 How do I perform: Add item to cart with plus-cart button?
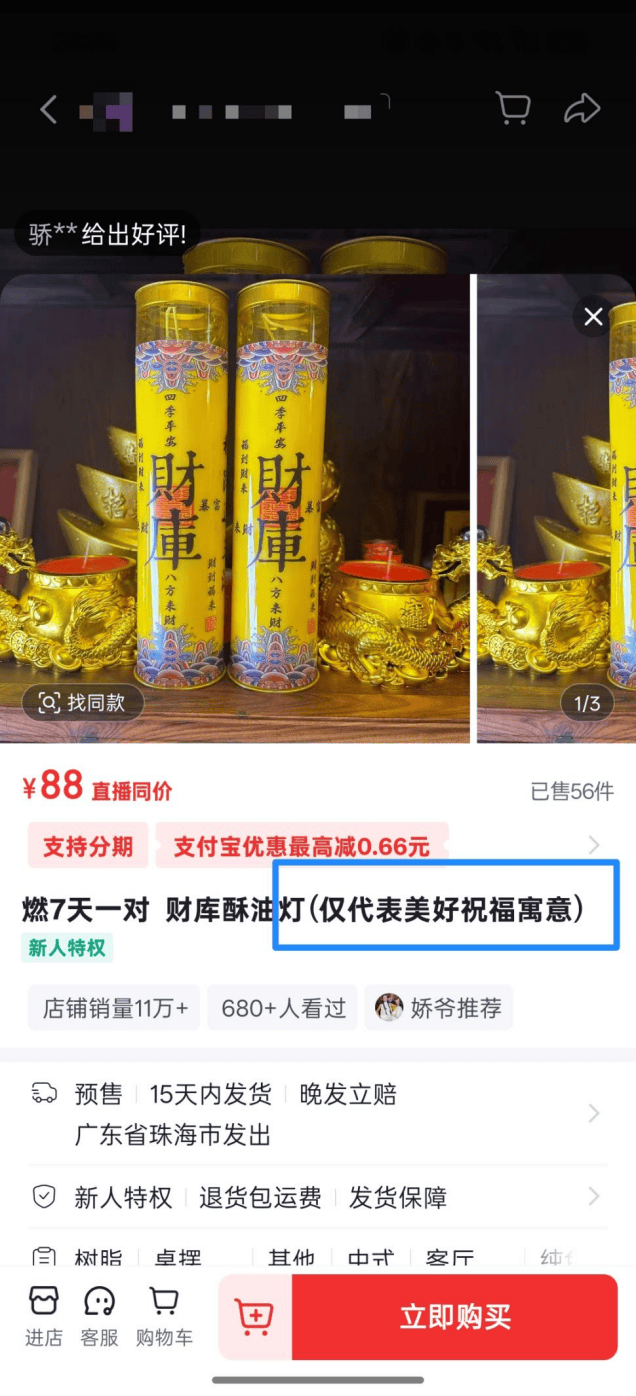pos(254,1316)
